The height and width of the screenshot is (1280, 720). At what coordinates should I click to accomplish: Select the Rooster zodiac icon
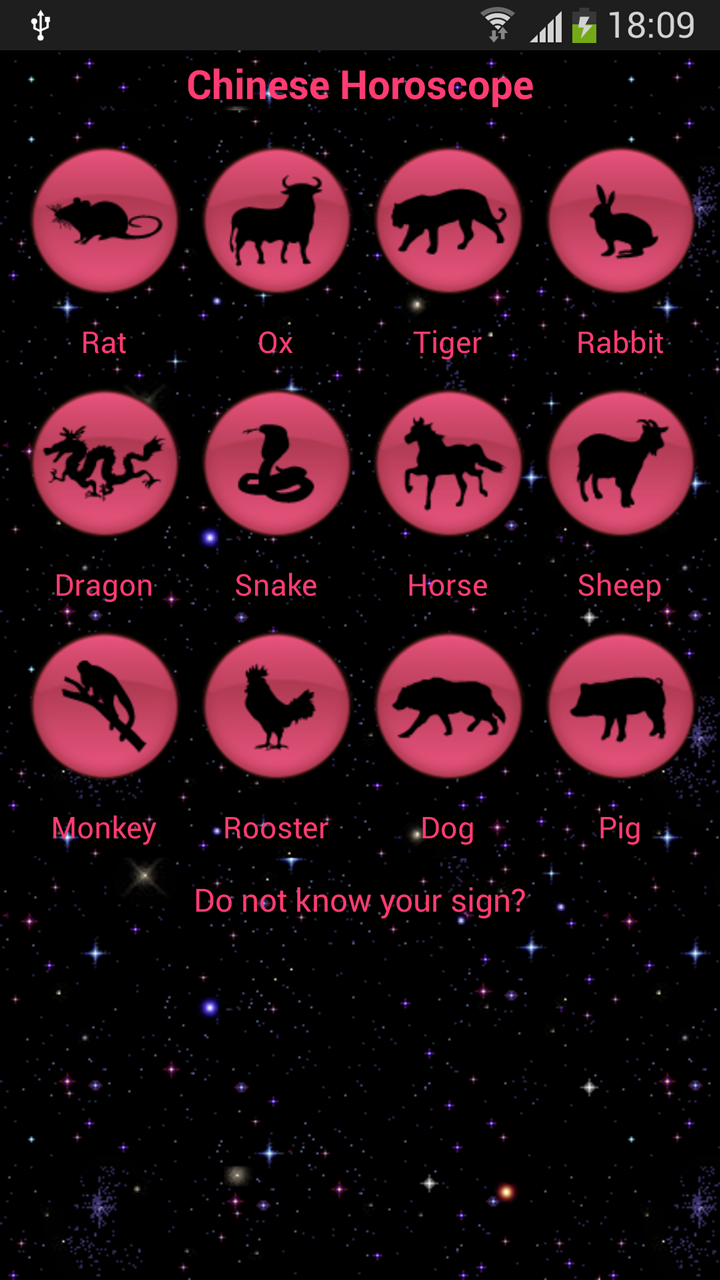(x=276, y=706)
